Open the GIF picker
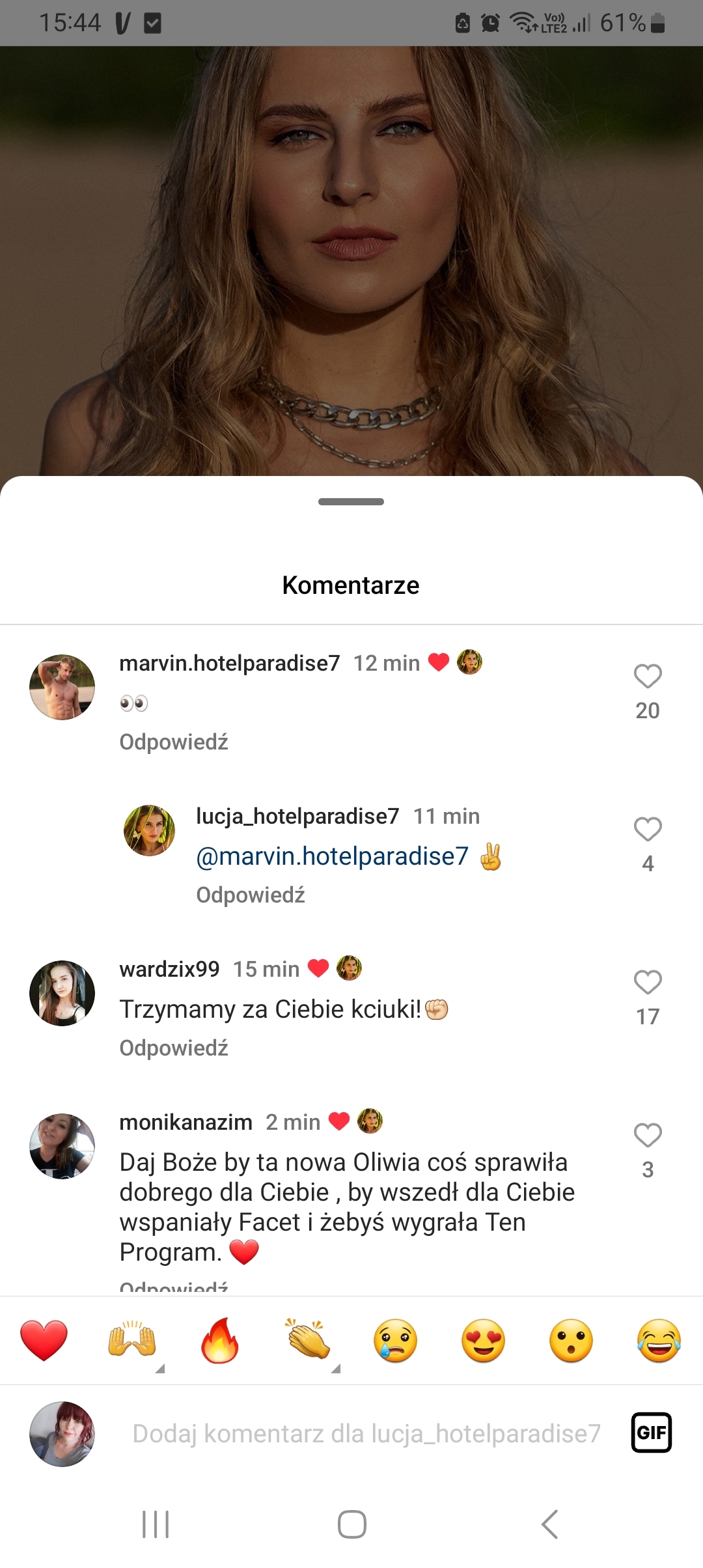Viewport: 703px width, 1568px height. pos(651,1433)
